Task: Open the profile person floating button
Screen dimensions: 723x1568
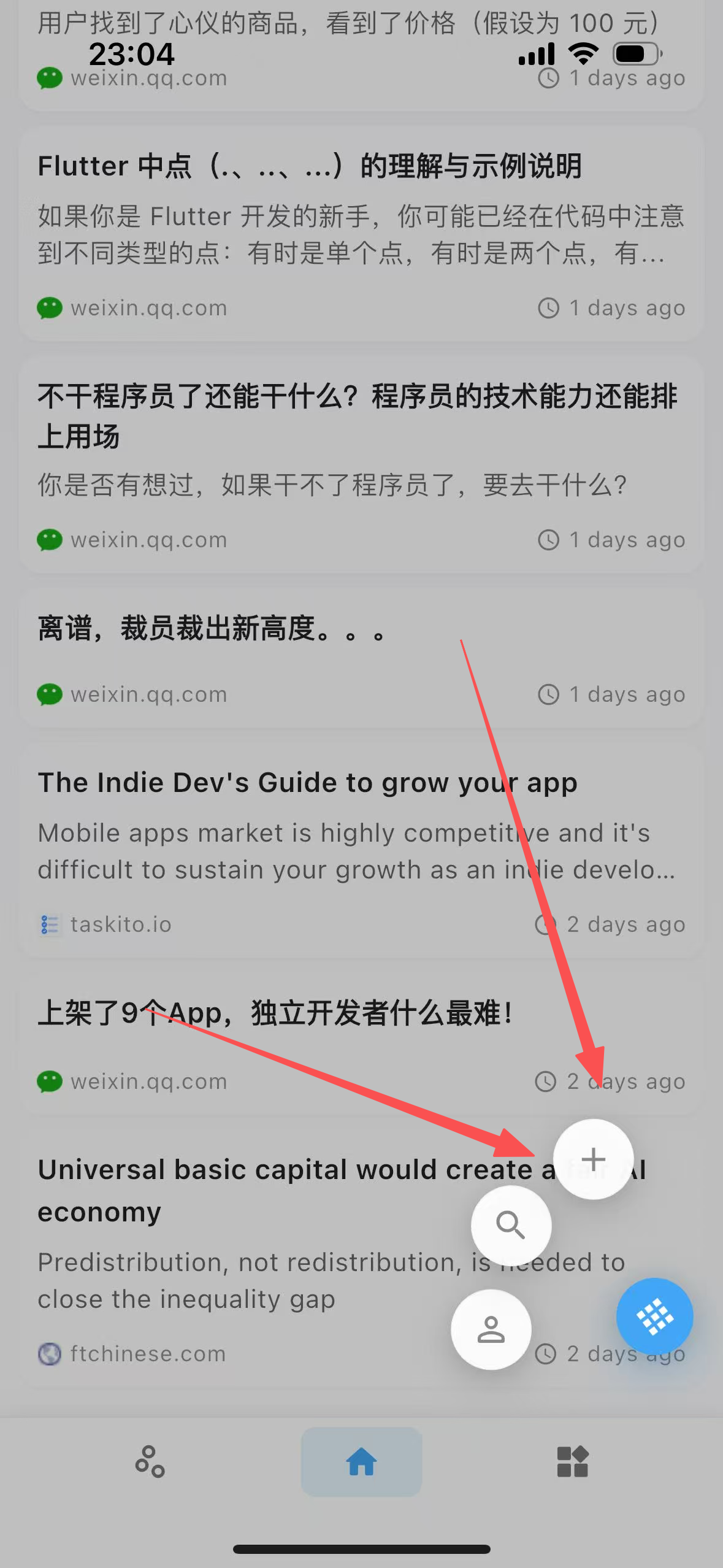Action: pyautogui.click(x=491, y=1329)
